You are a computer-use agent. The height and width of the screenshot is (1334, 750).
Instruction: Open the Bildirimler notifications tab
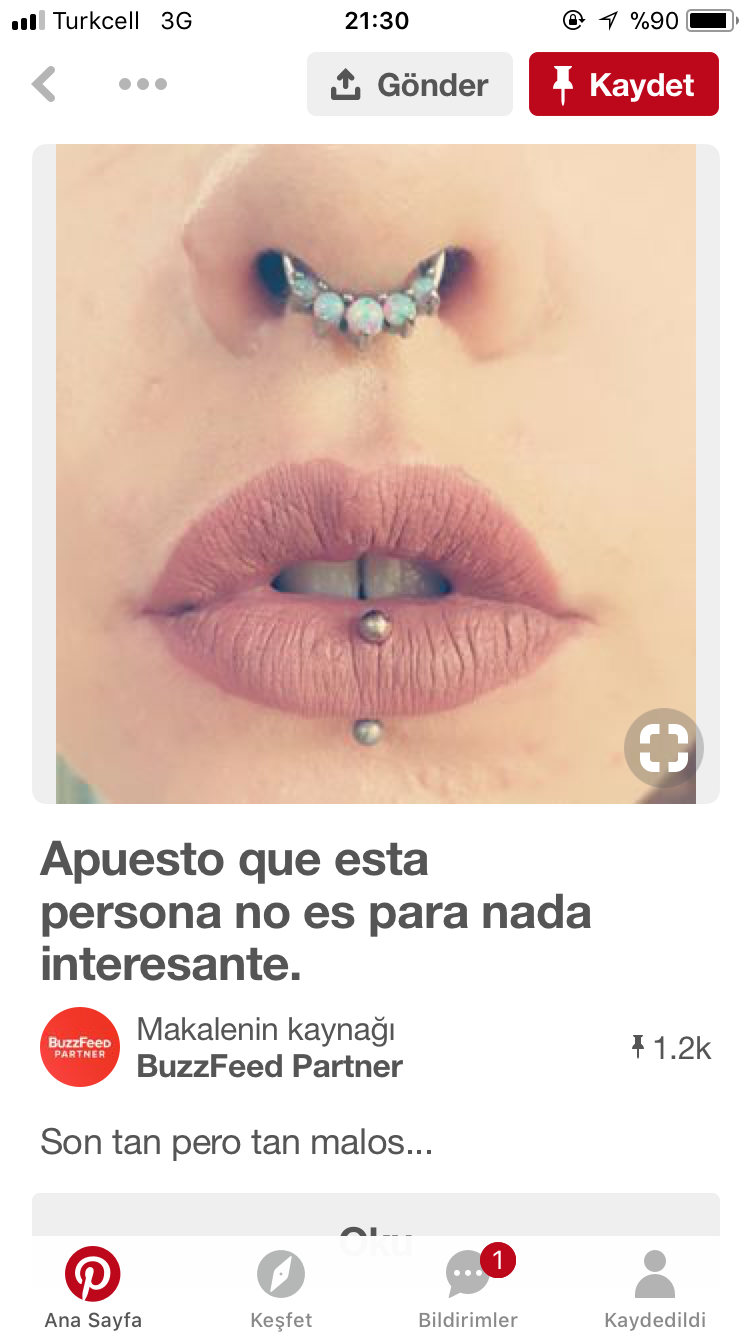pyautogui.click(x=468, y=1288)
